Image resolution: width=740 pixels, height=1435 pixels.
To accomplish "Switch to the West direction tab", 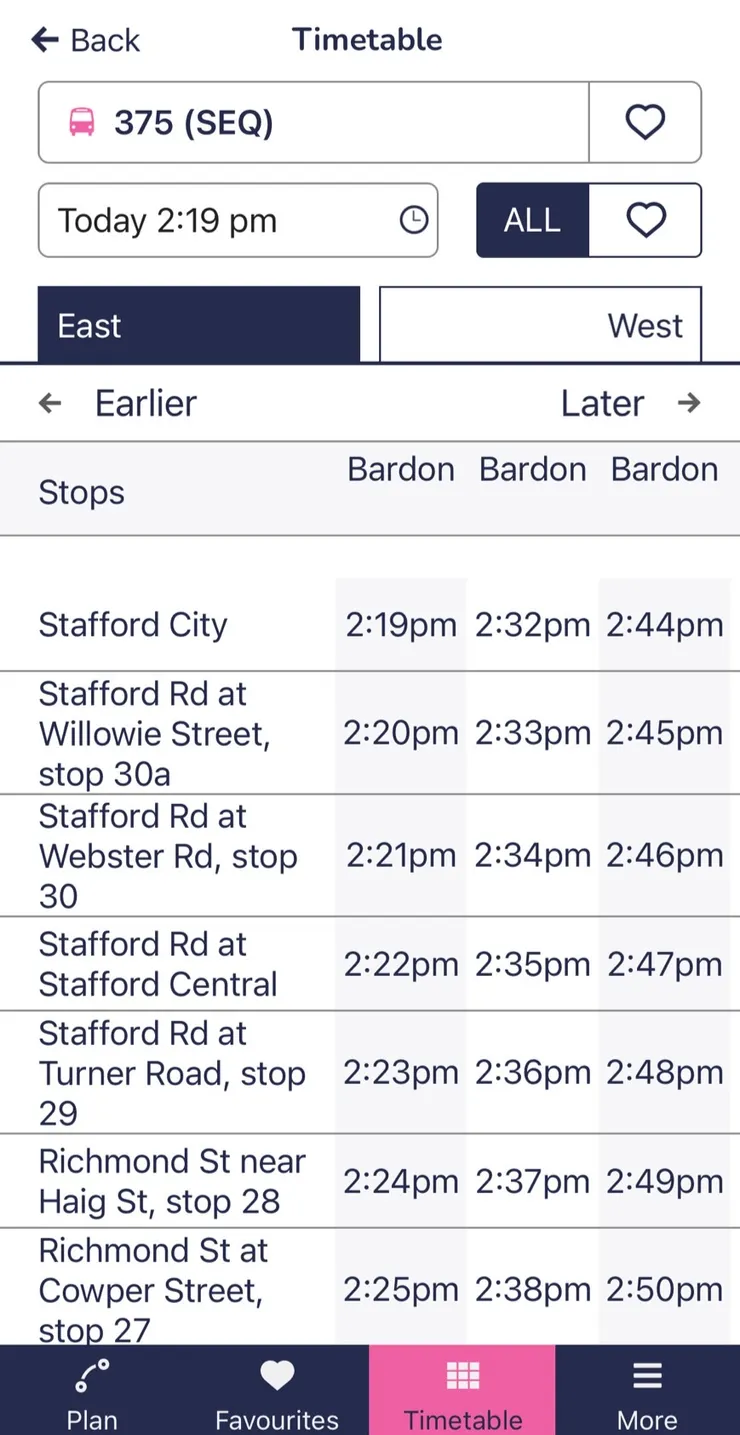I will [x=541, y=325].
